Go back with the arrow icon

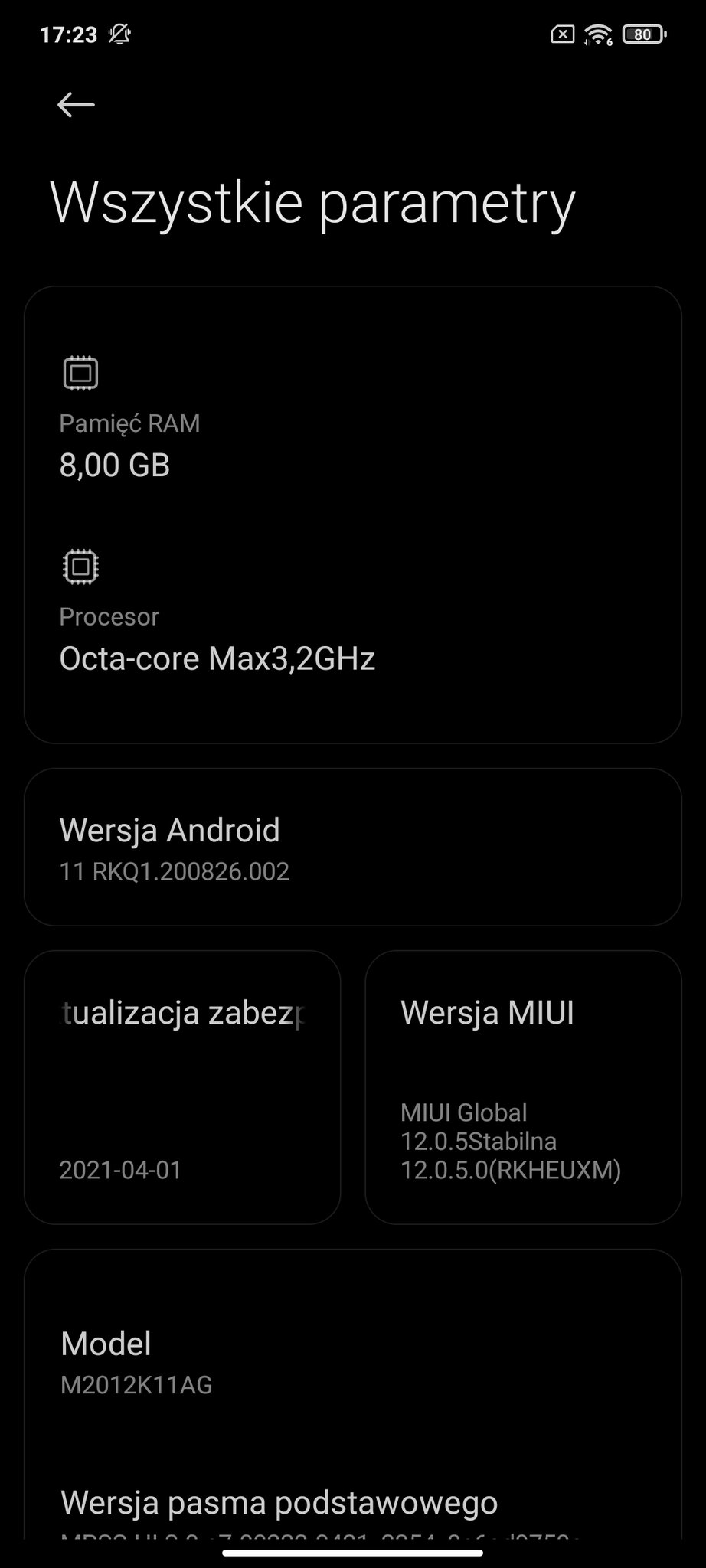pos(76,105)
